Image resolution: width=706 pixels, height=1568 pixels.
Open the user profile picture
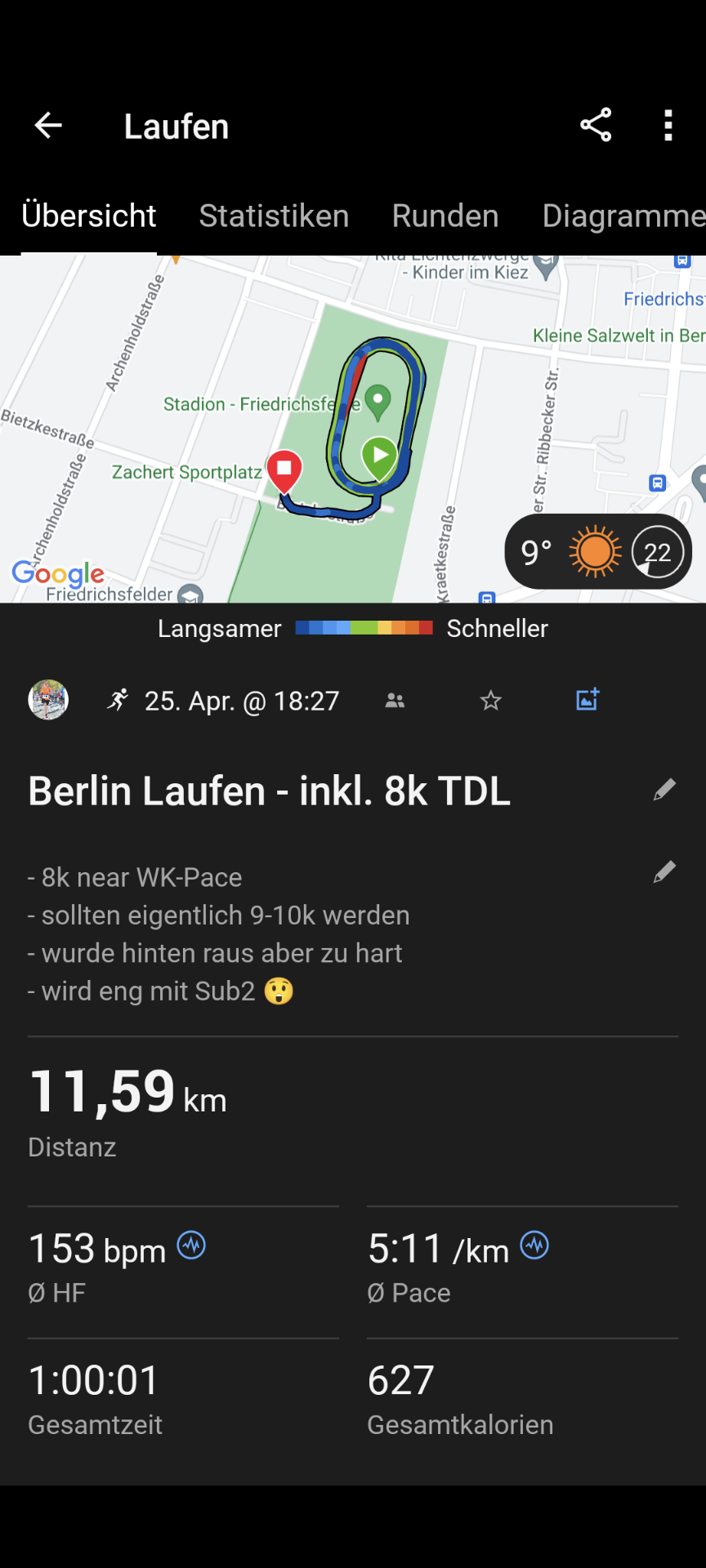[48, 700]
